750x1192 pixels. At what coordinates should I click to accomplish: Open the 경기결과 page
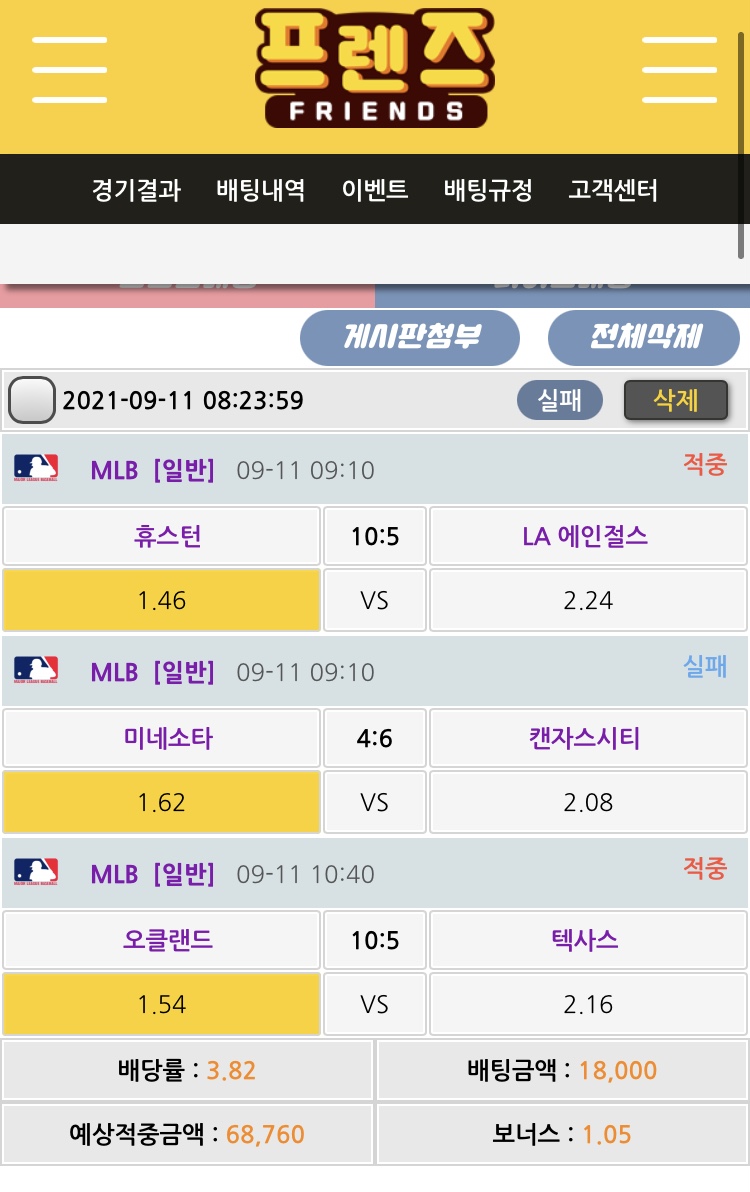click(x=136, y=190)
